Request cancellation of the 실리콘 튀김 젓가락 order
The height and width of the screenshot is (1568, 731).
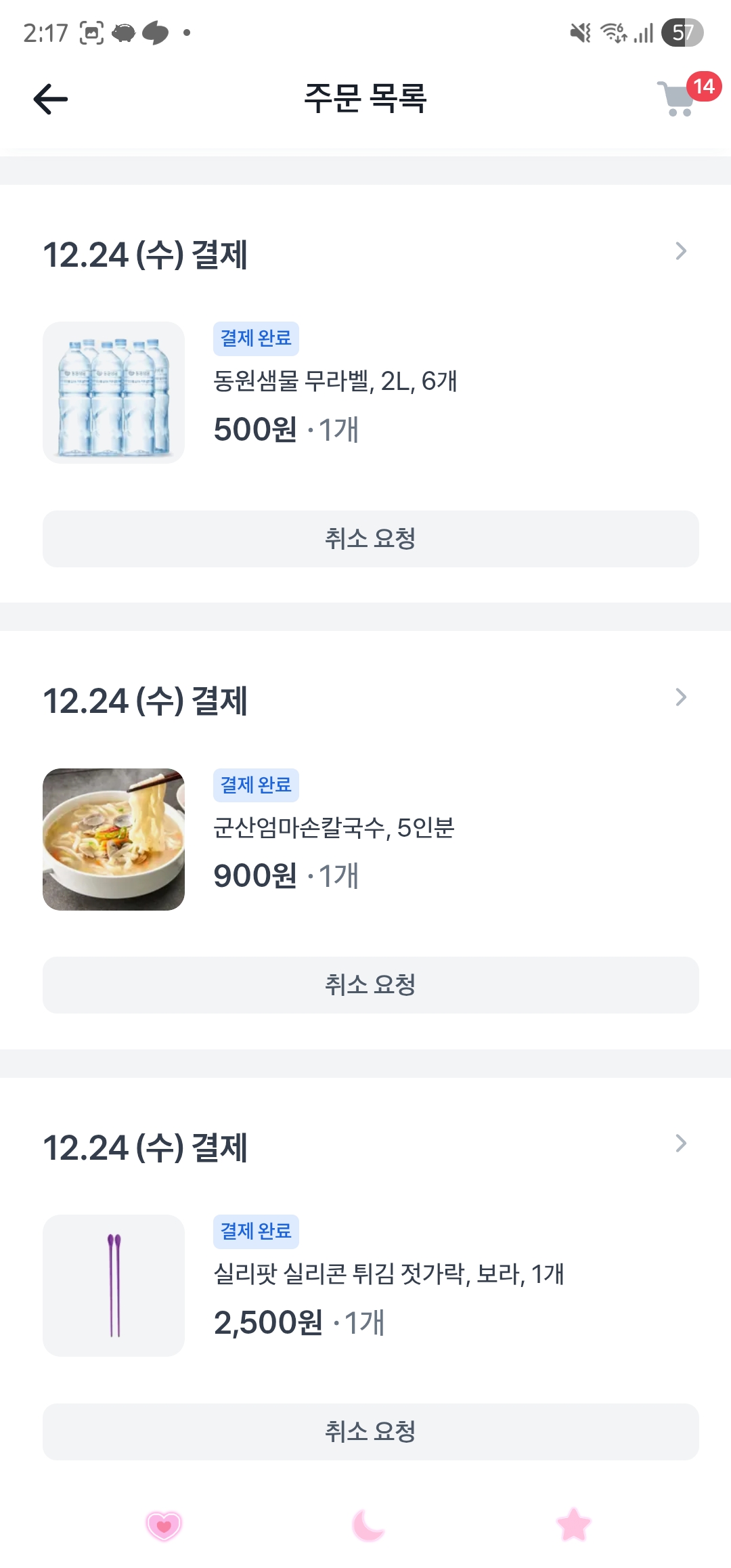pos(370,1432)
